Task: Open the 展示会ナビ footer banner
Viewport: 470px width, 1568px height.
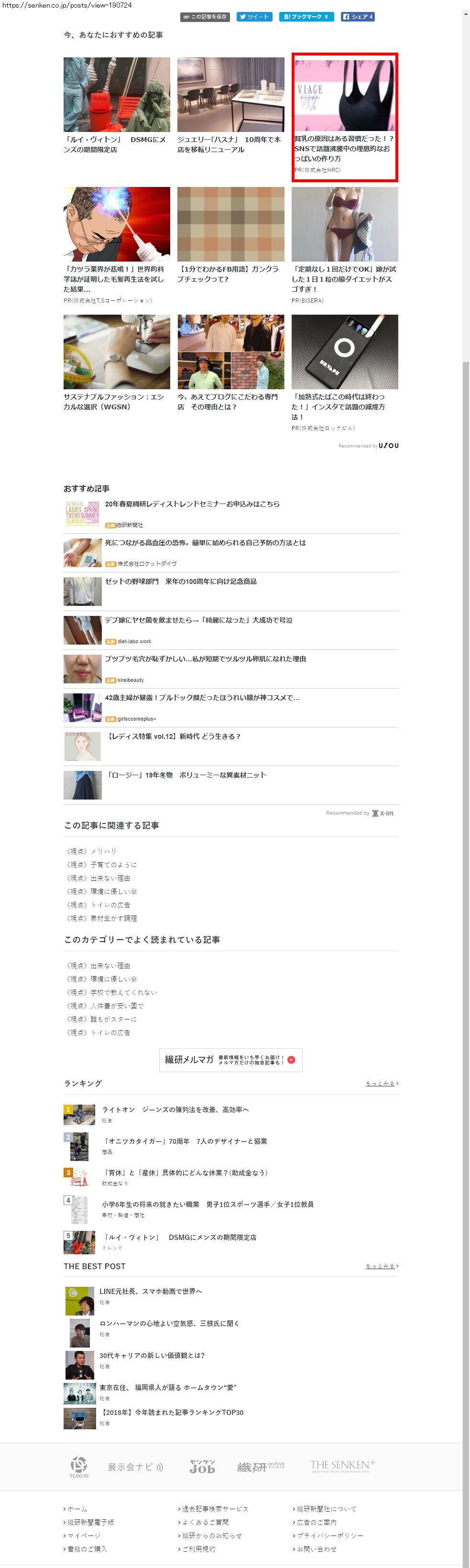Action: tap(135, 1467)
